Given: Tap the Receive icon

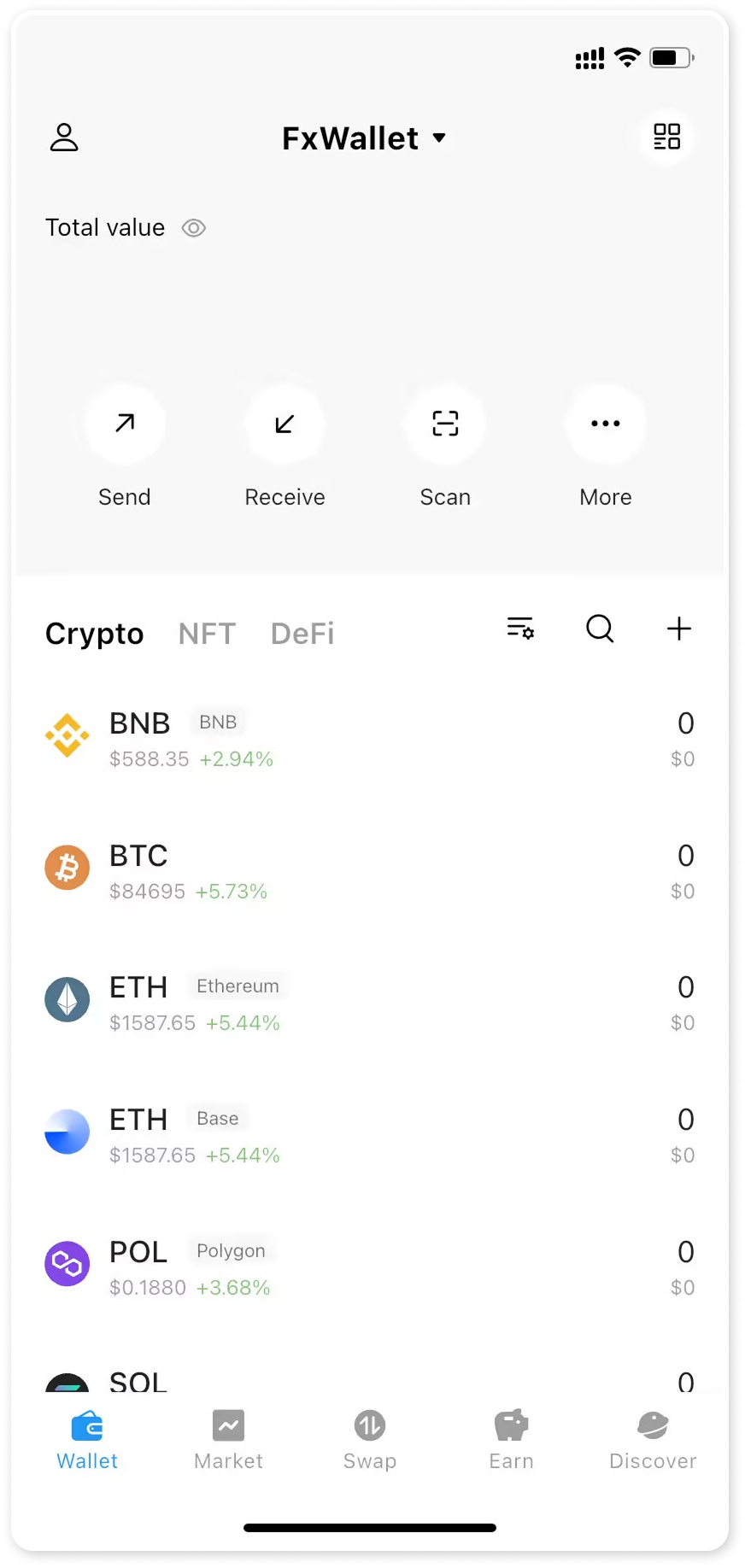Looking at the screenshot, I should (x=285, y=424).
